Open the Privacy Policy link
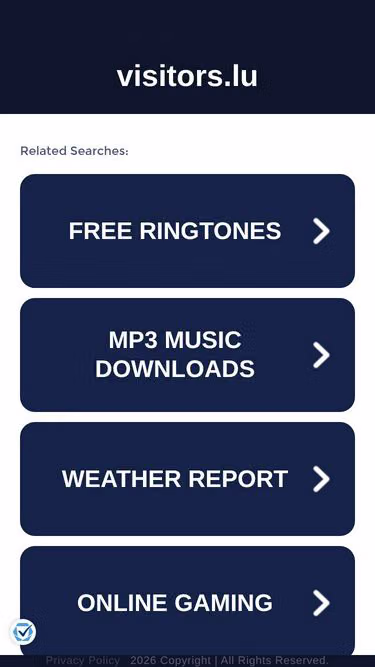Screen dimensions: 375x667 coord(82,661)
